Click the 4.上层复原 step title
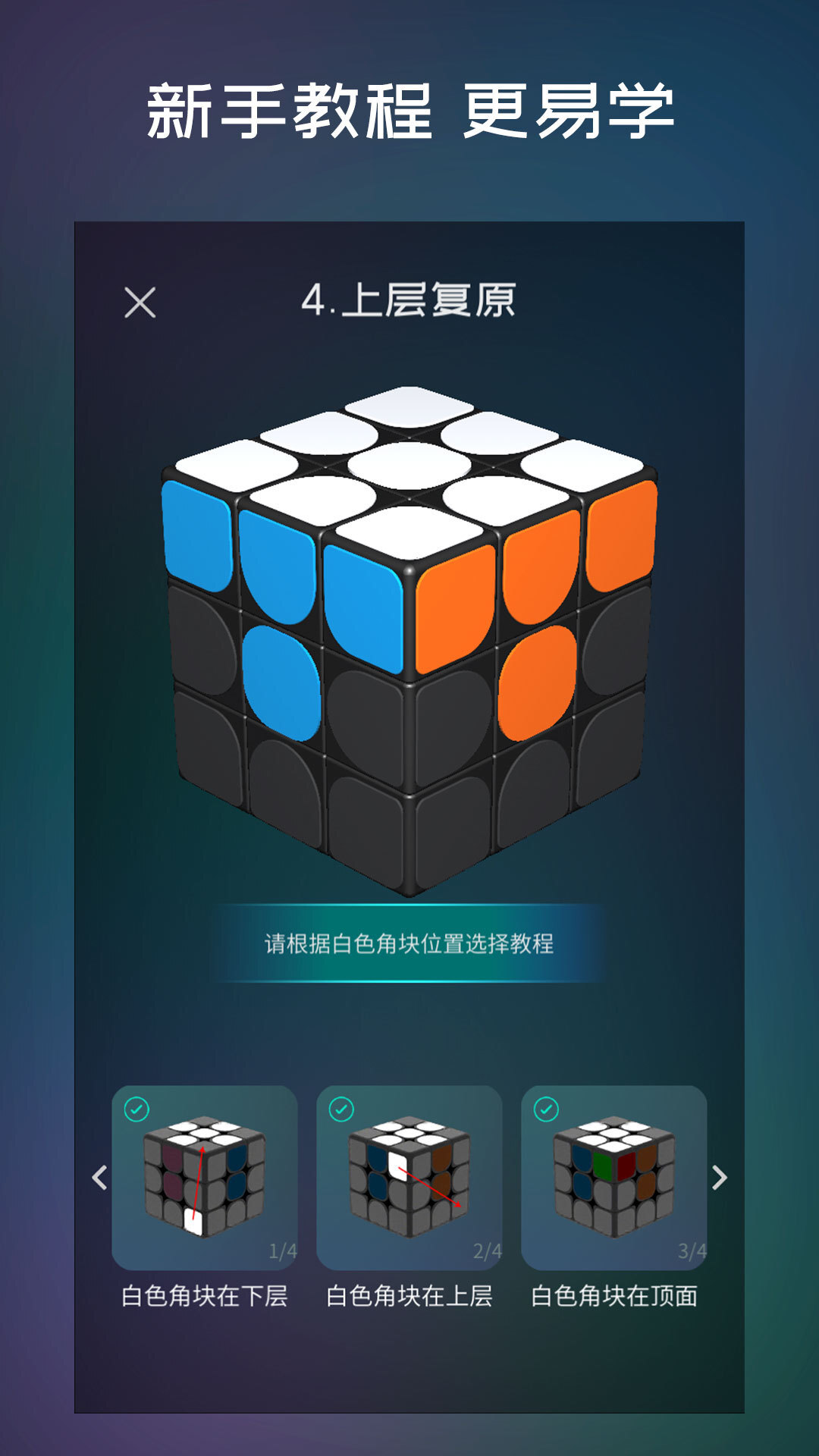 click(x=409, y=301)
